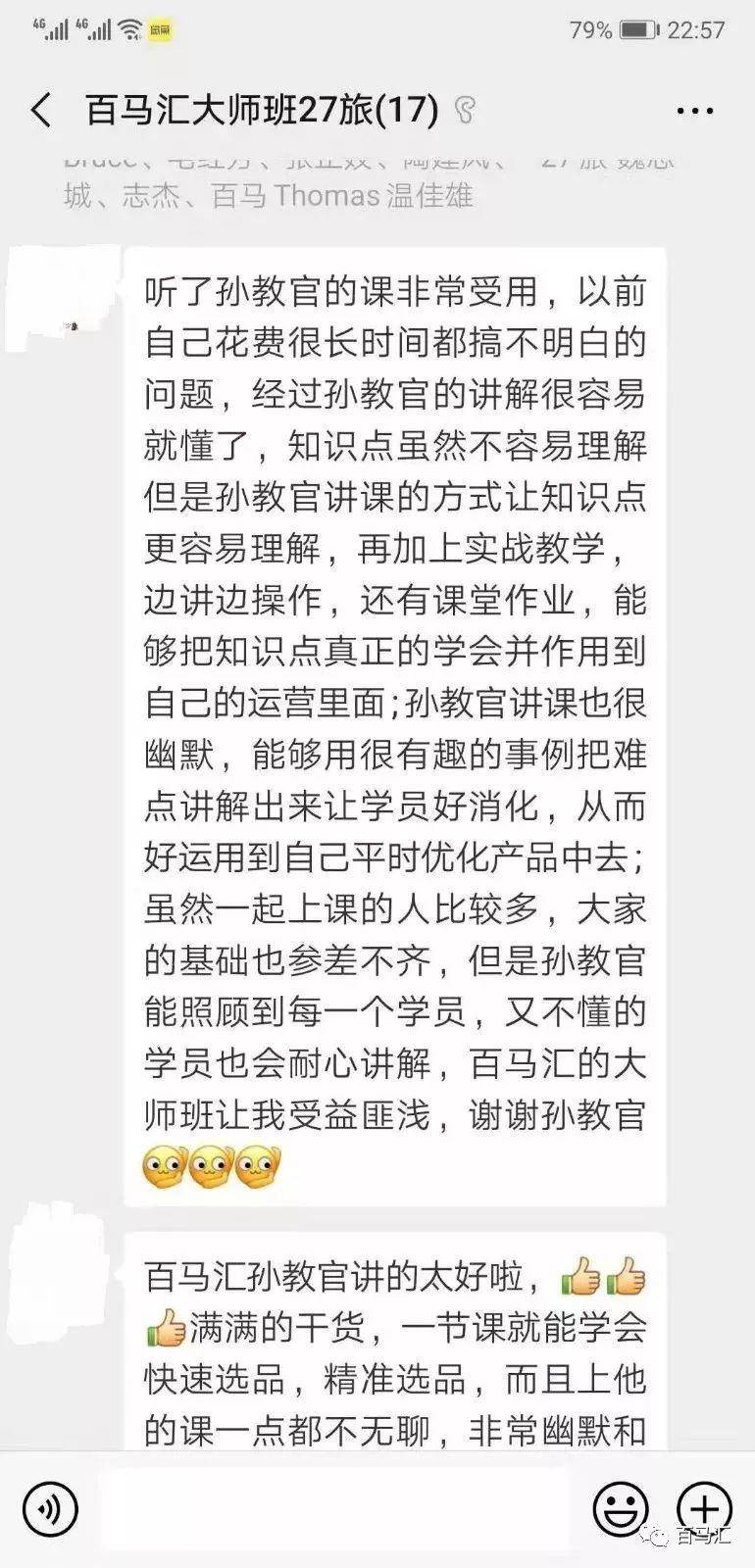Tap the message text field
Image resolution: width=755 pixels, height=1568 pixels.
point(333,1508)
